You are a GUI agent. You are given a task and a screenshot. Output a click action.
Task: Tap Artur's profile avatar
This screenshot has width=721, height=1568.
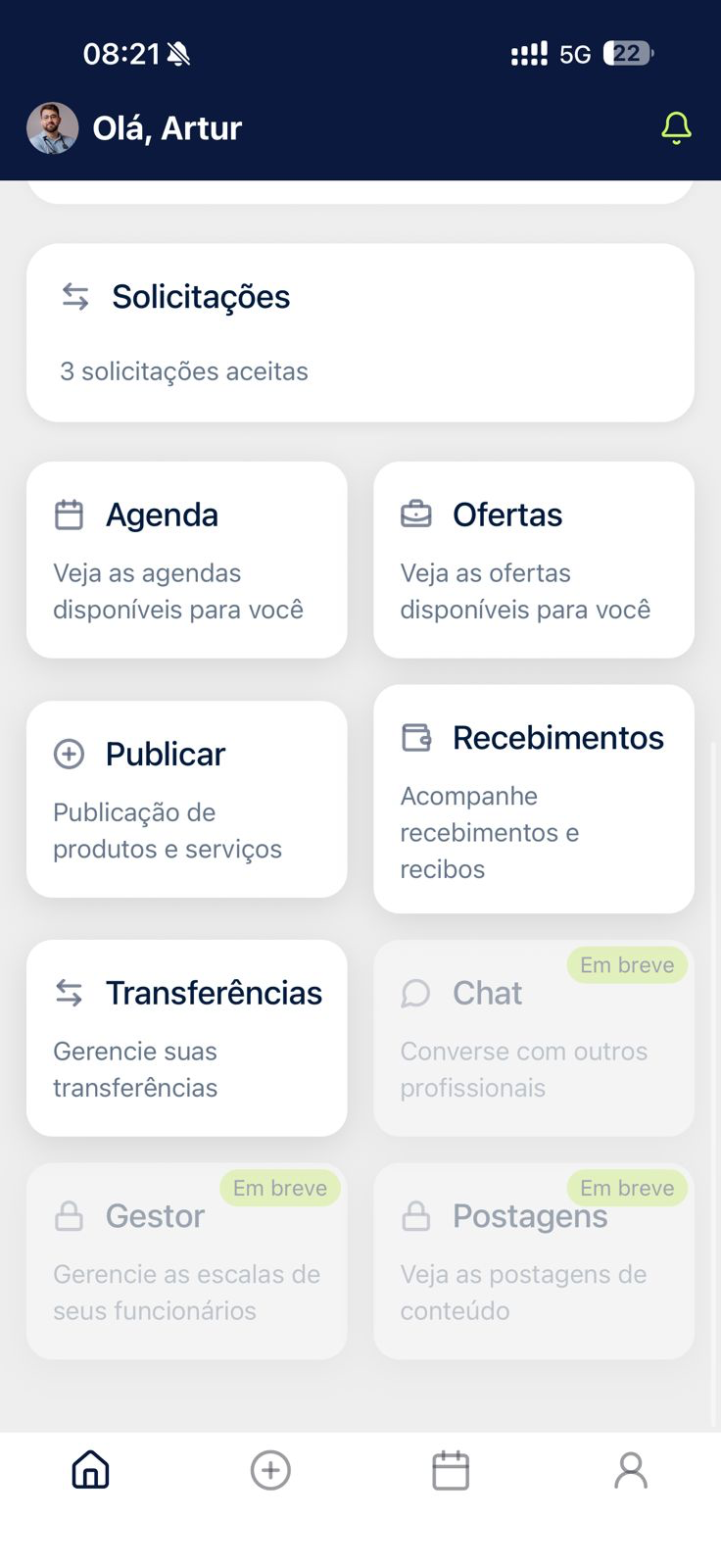click(x=52, y=128)
